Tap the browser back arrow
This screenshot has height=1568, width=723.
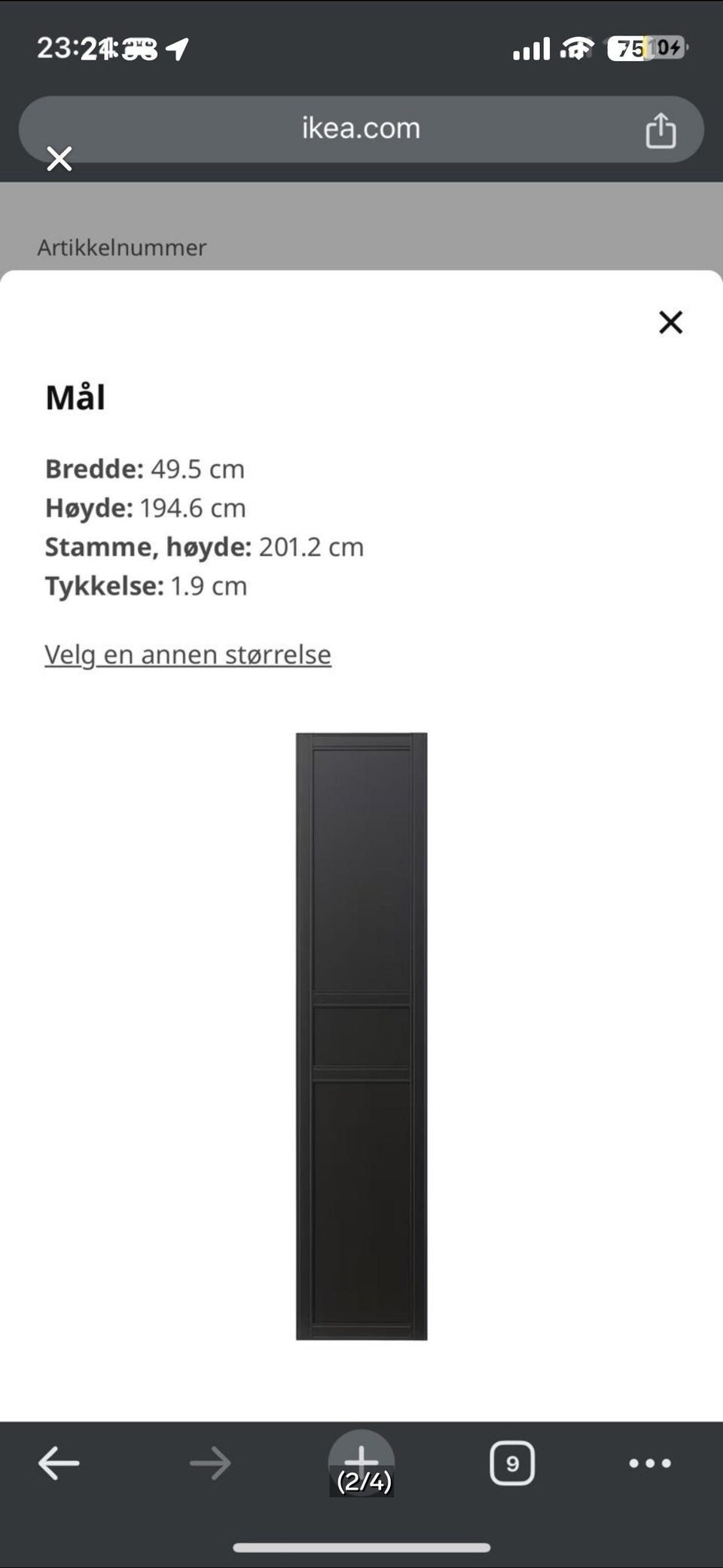pos(58,1463)
